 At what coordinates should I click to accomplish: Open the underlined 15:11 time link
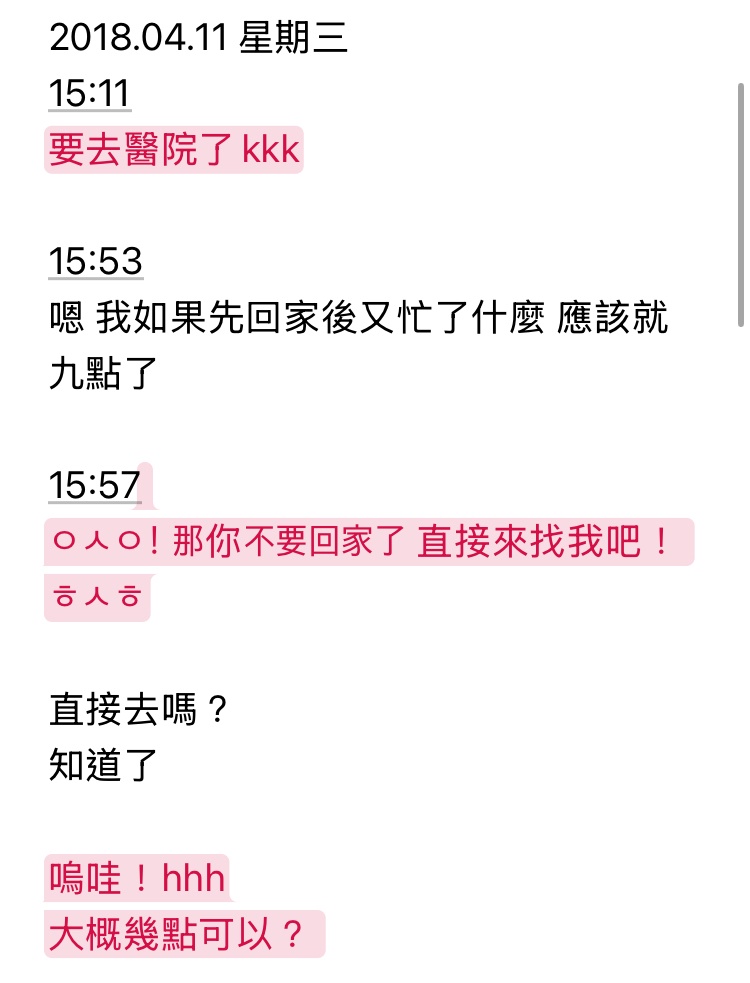click(x=90, y=95)
